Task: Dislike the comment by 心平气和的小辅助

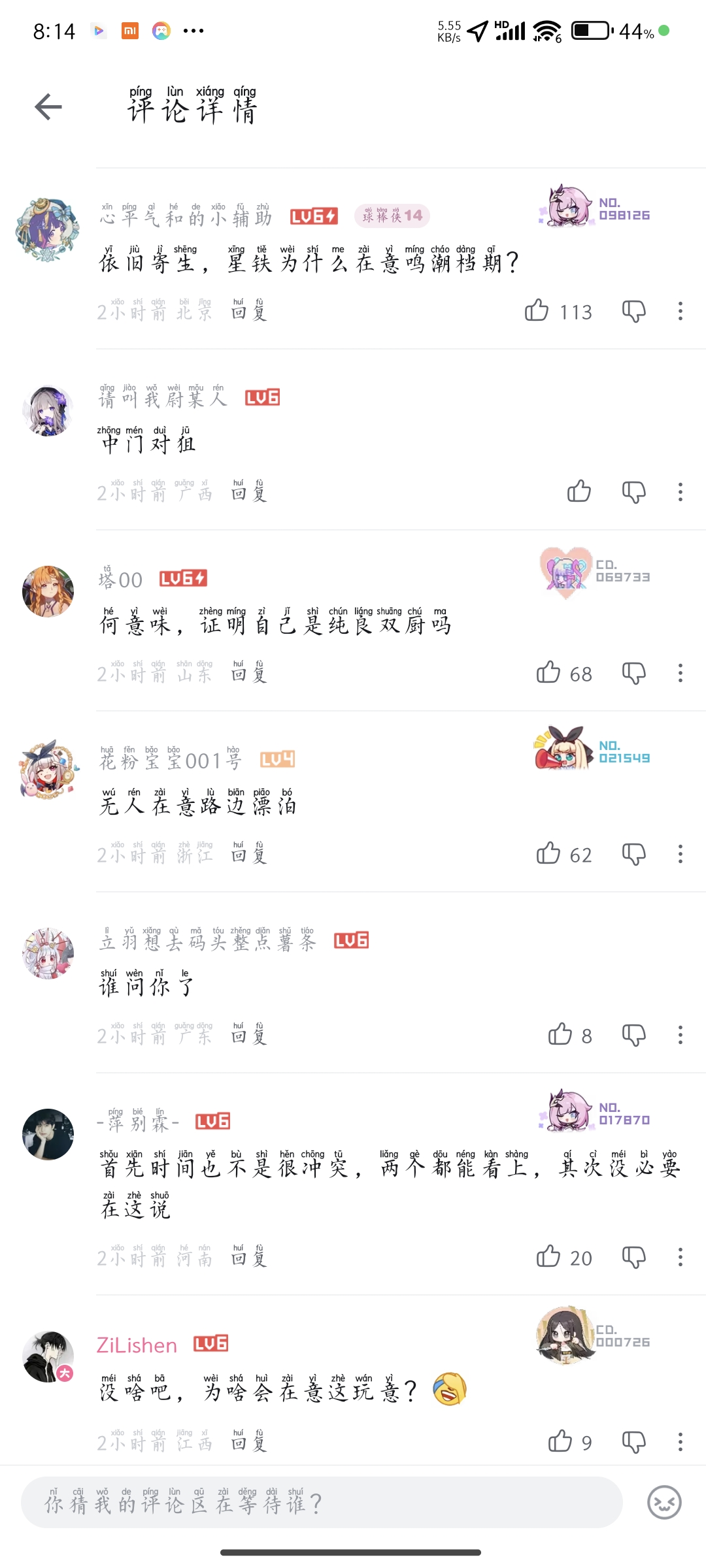Action: coord(633,311)
